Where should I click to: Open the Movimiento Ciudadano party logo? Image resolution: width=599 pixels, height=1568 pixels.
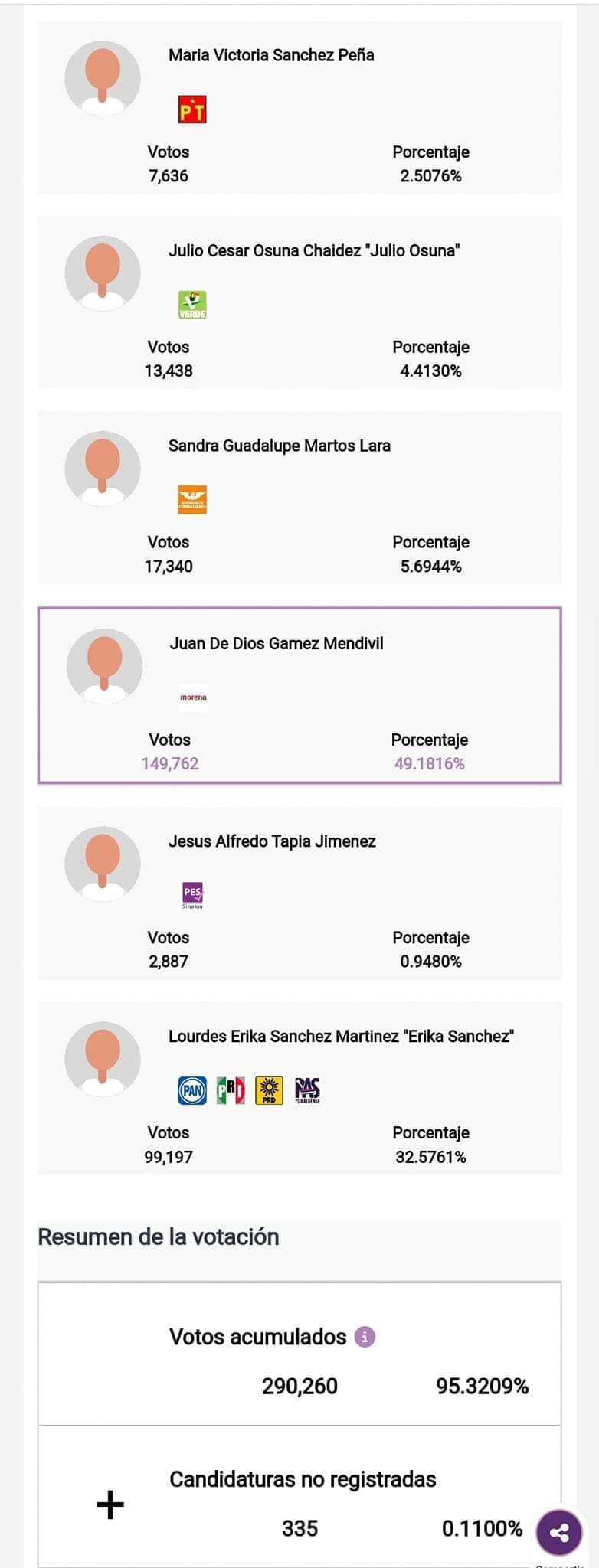(x=192, y=499)
